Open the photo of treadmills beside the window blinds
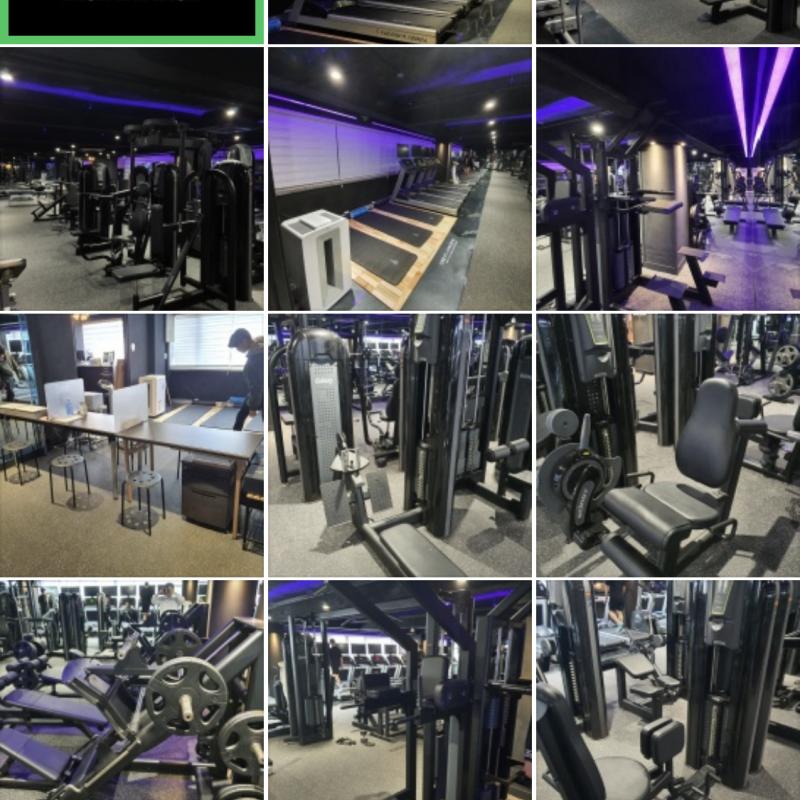The width and height of the screenshot is (800, 800). [x=400, y=178]
